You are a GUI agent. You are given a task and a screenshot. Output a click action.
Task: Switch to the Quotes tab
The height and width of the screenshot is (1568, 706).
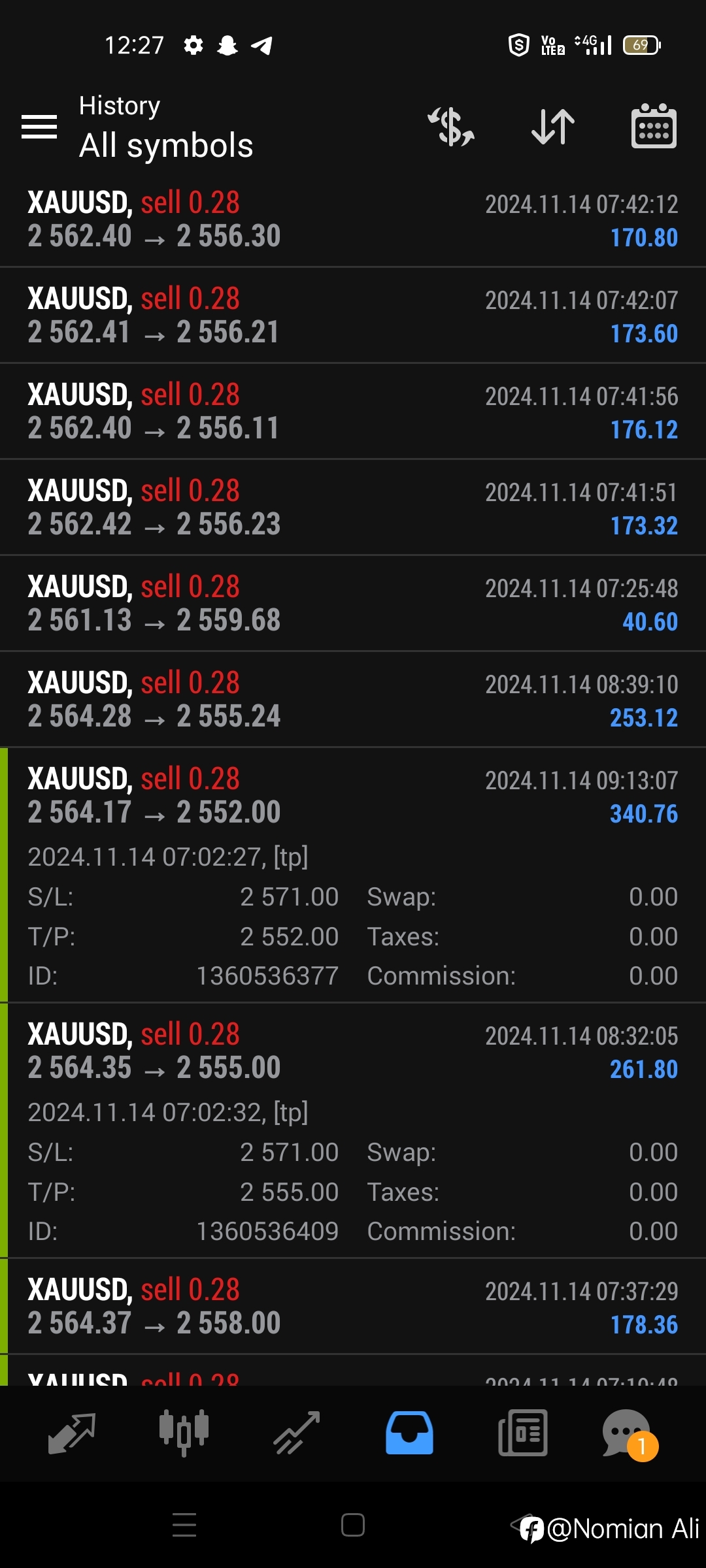tap(72, 1433)
